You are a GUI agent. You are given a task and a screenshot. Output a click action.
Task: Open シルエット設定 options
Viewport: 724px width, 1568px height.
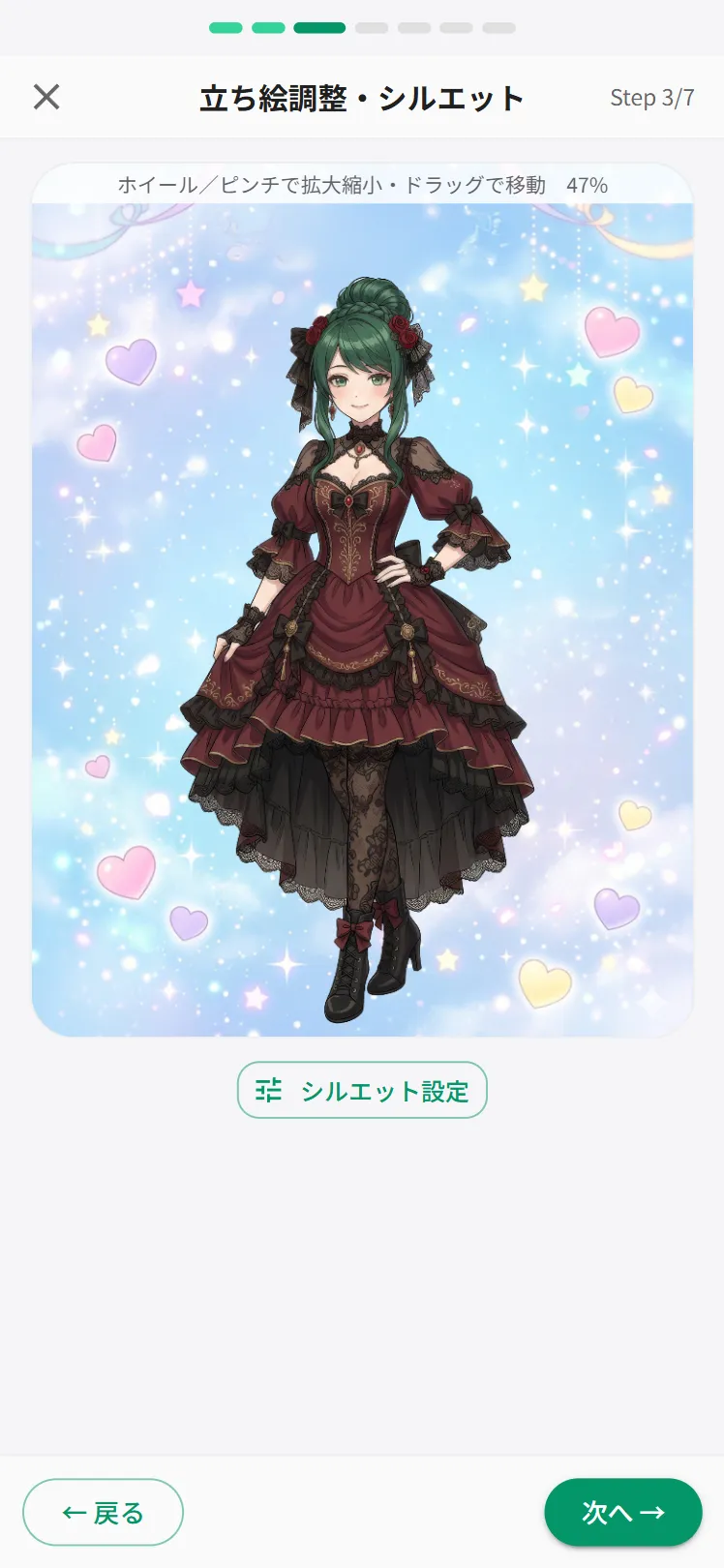(362, 1090)
